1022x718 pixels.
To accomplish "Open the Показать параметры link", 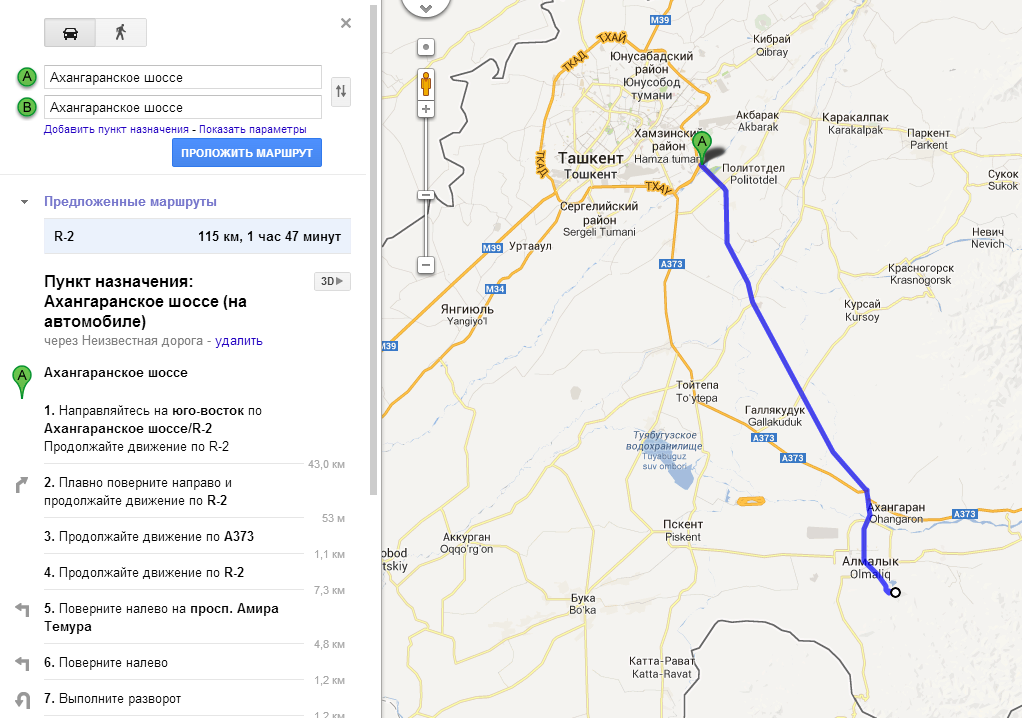I will click(251, 130).
